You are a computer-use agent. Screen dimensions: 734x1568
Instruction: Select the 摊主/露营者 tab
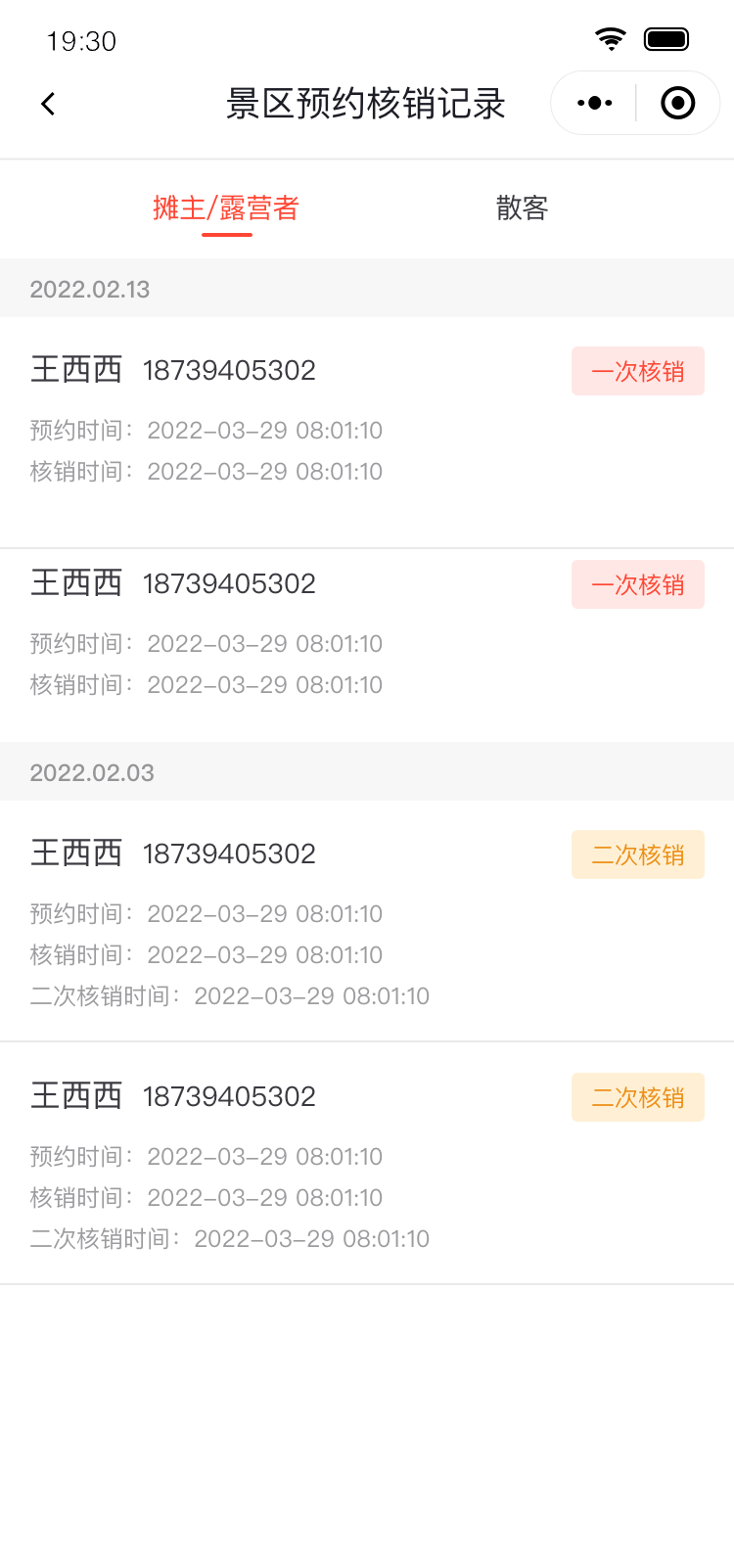point(226,208)
